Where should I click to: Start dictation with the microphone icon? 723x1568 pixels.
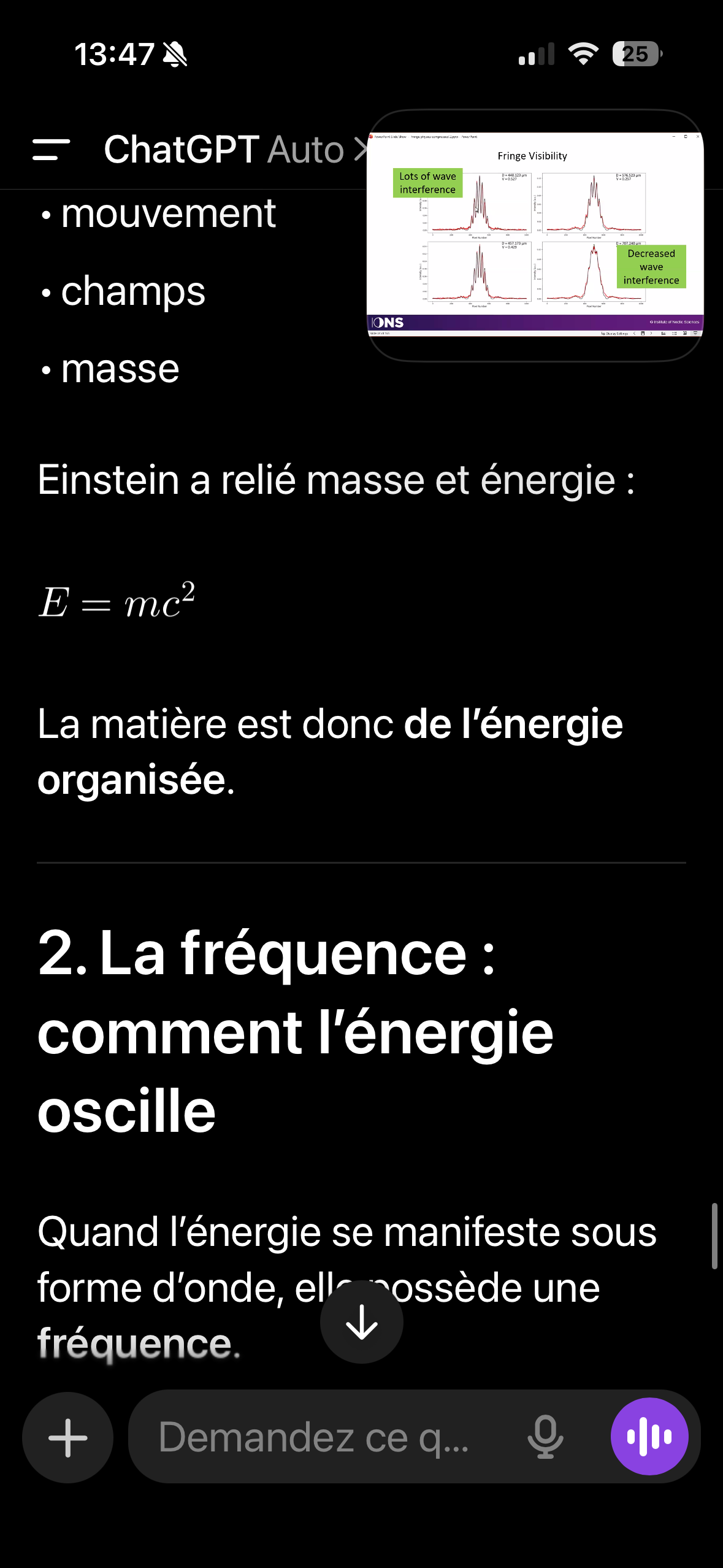pos(545,1437)
